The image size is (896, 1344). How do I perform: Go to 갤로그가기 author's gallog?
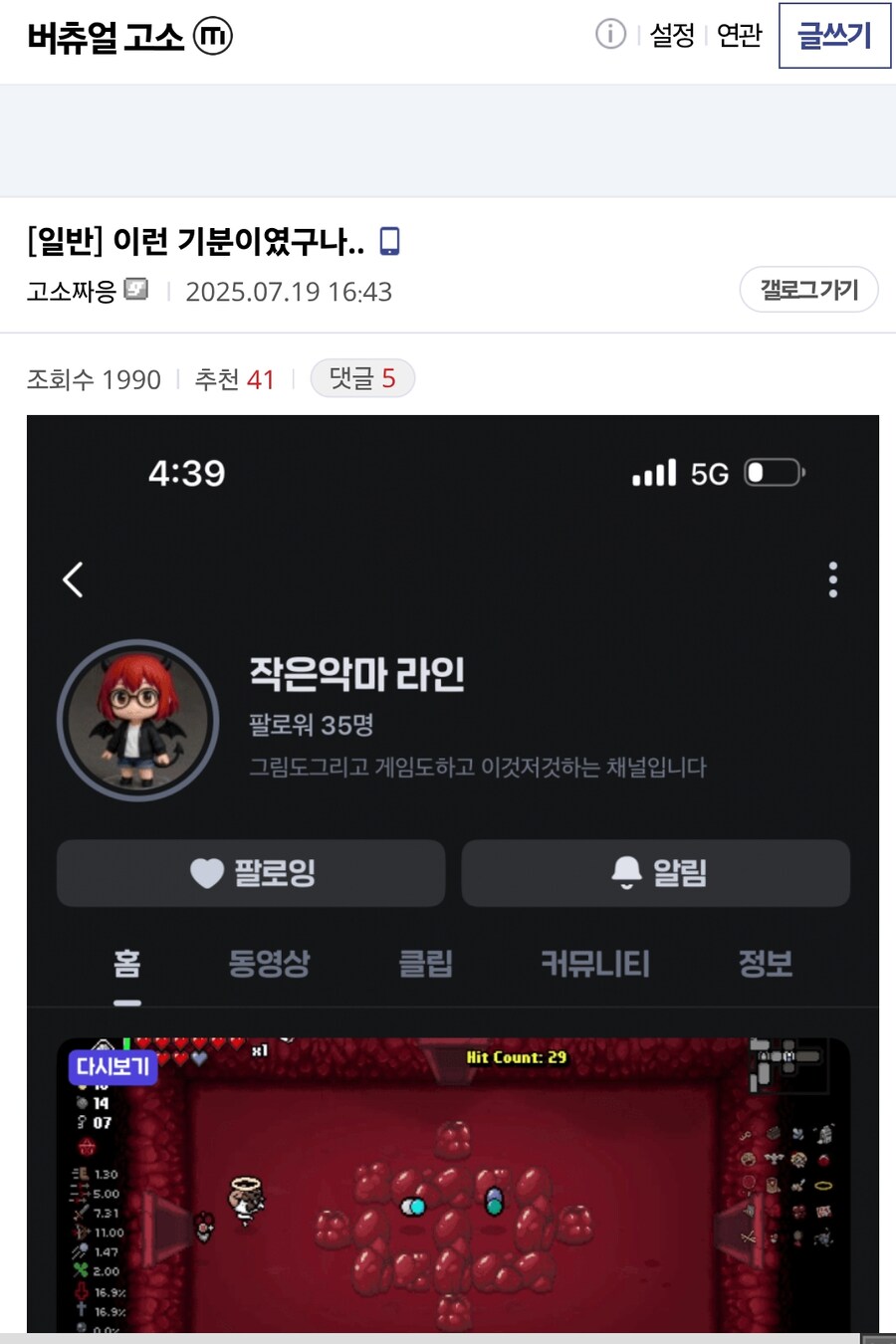coord(808,290)
